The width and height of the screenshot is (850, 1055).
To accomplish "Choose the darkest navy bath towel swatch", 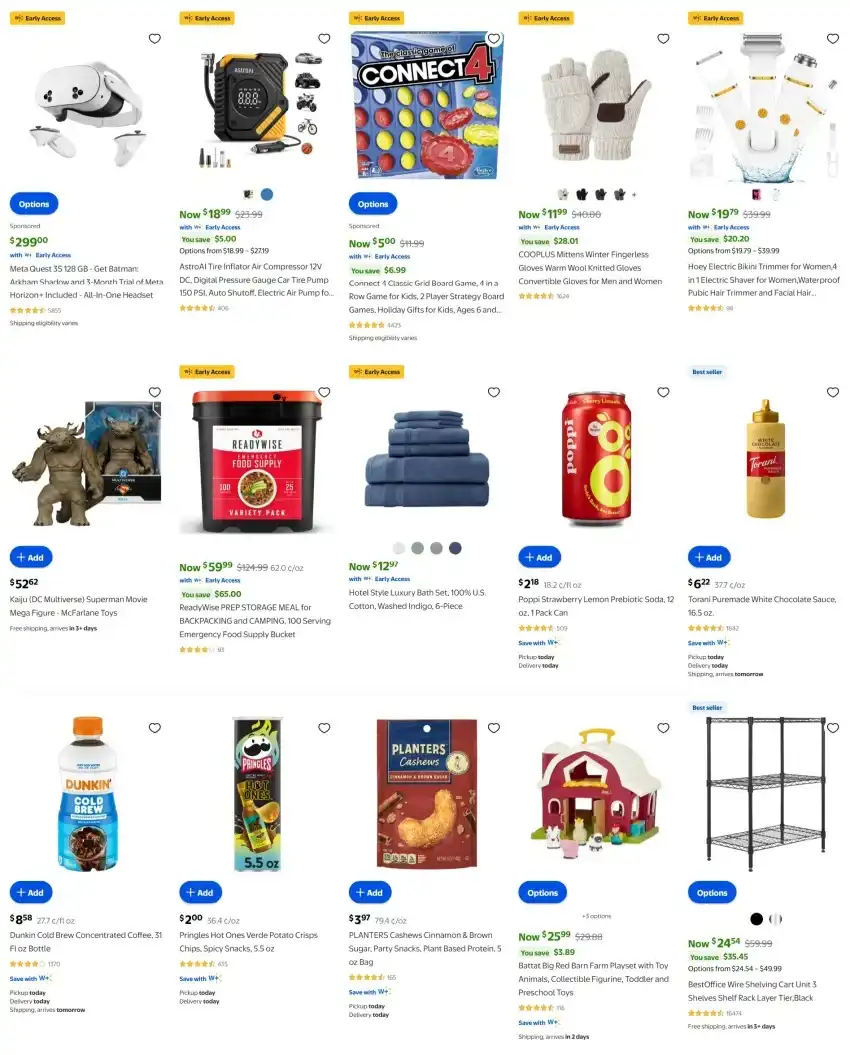I will [x=455, y=548].
